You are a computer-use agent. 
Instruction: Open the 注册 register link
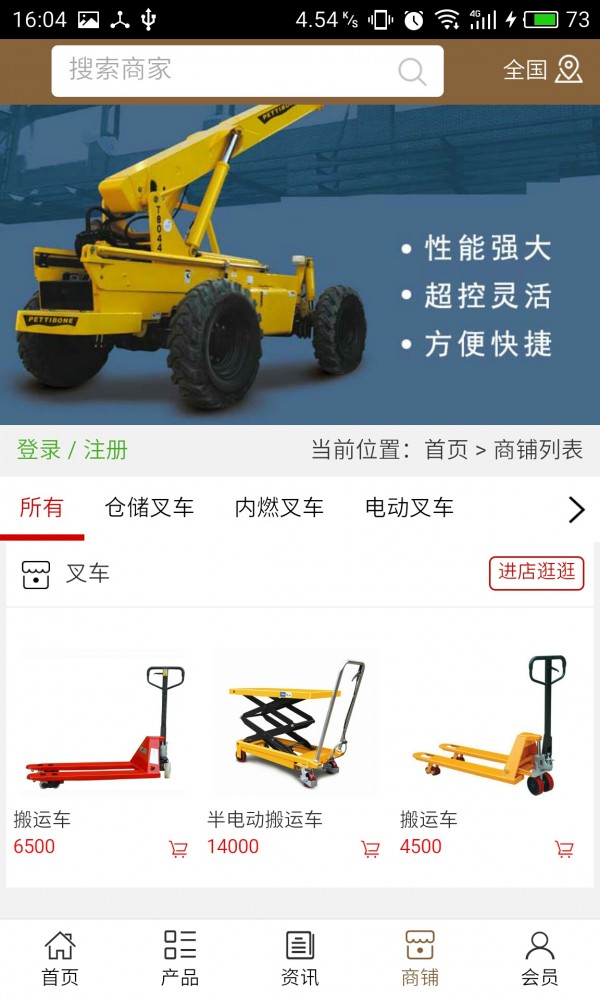(x=106, y=450)
